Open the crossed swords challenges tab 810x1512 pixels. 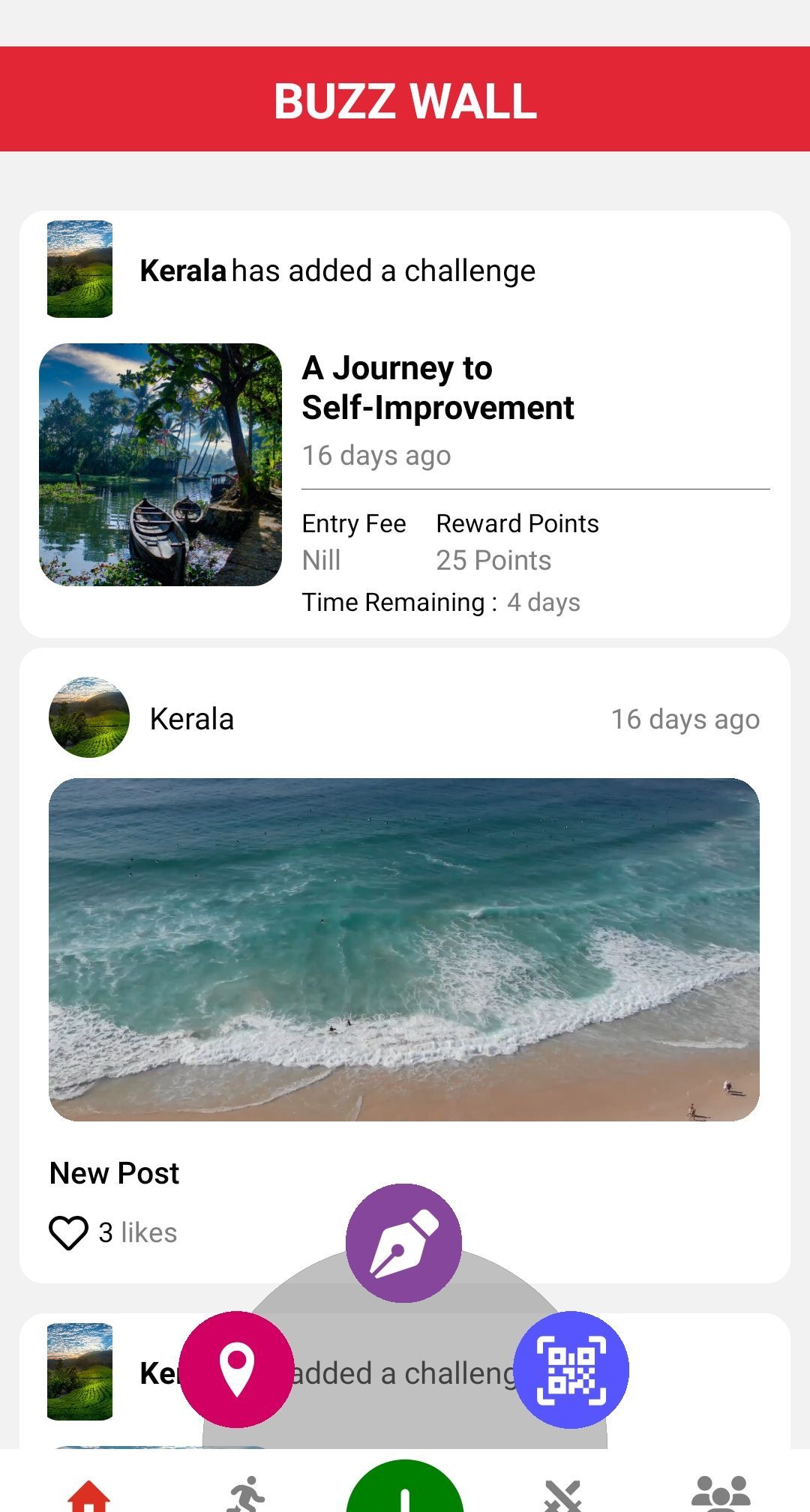pos(563,1496)
